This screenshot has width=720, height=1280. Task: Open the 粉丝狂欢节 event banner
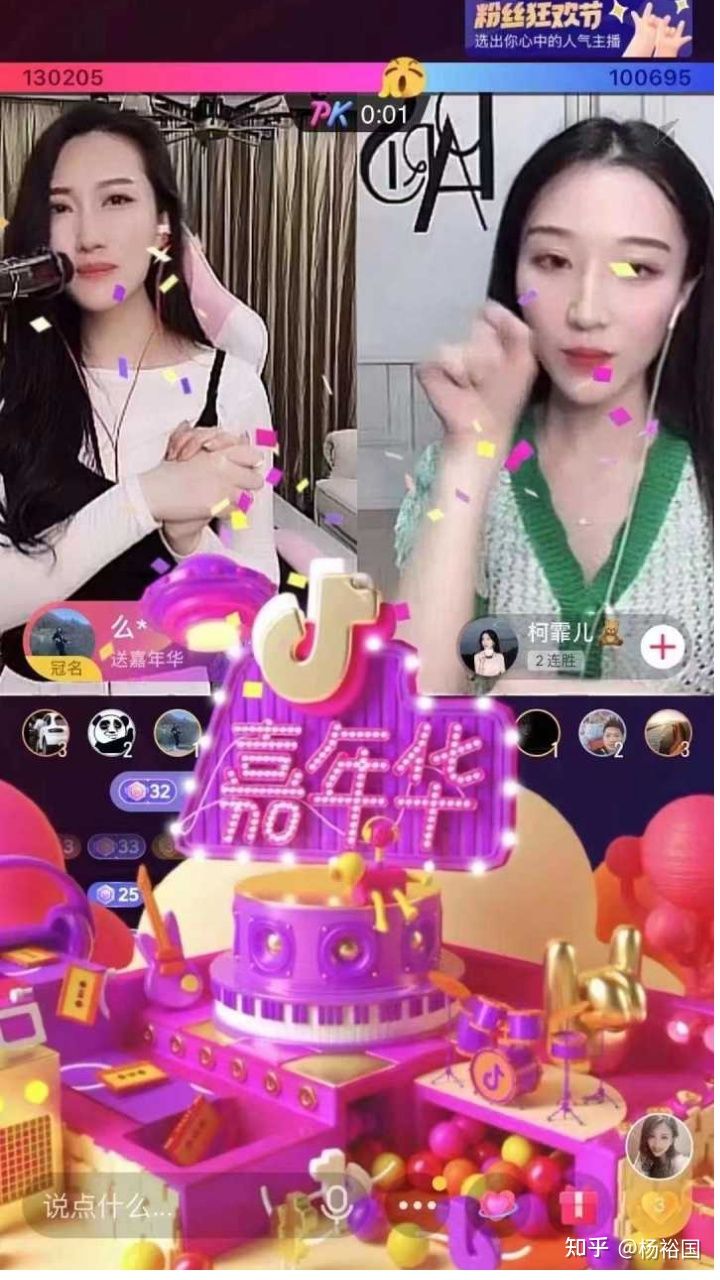click(x=578, y=28)
